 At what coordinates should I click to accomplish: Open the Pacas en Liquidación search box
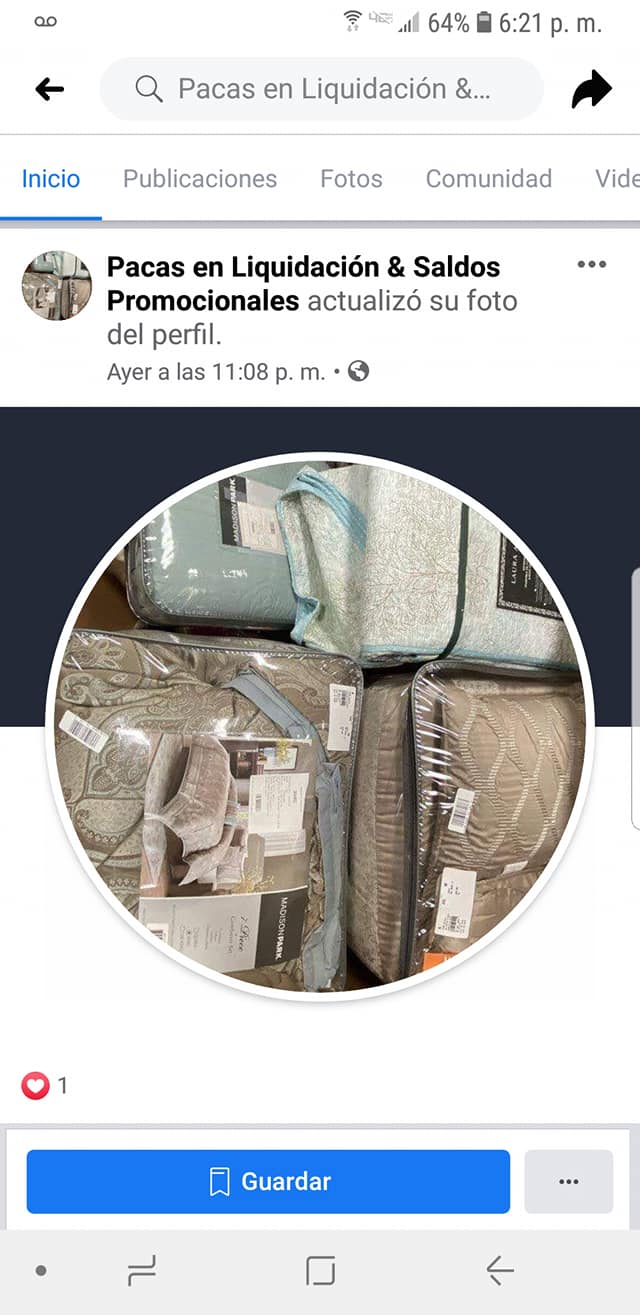(x=321, y=89)
